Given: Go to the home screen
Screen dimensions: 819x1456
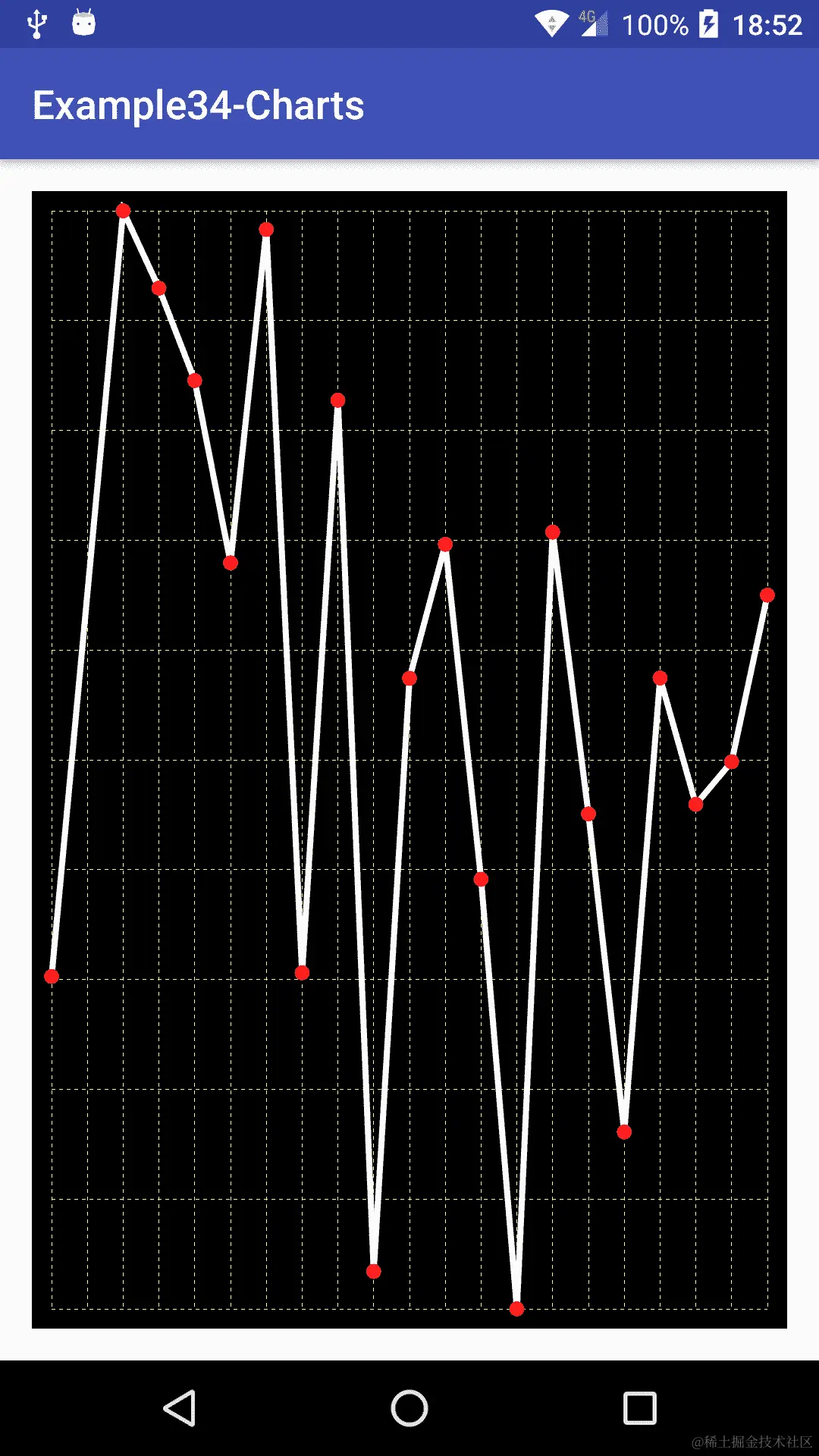Looking at the screenshot, I should [409, 1408].
